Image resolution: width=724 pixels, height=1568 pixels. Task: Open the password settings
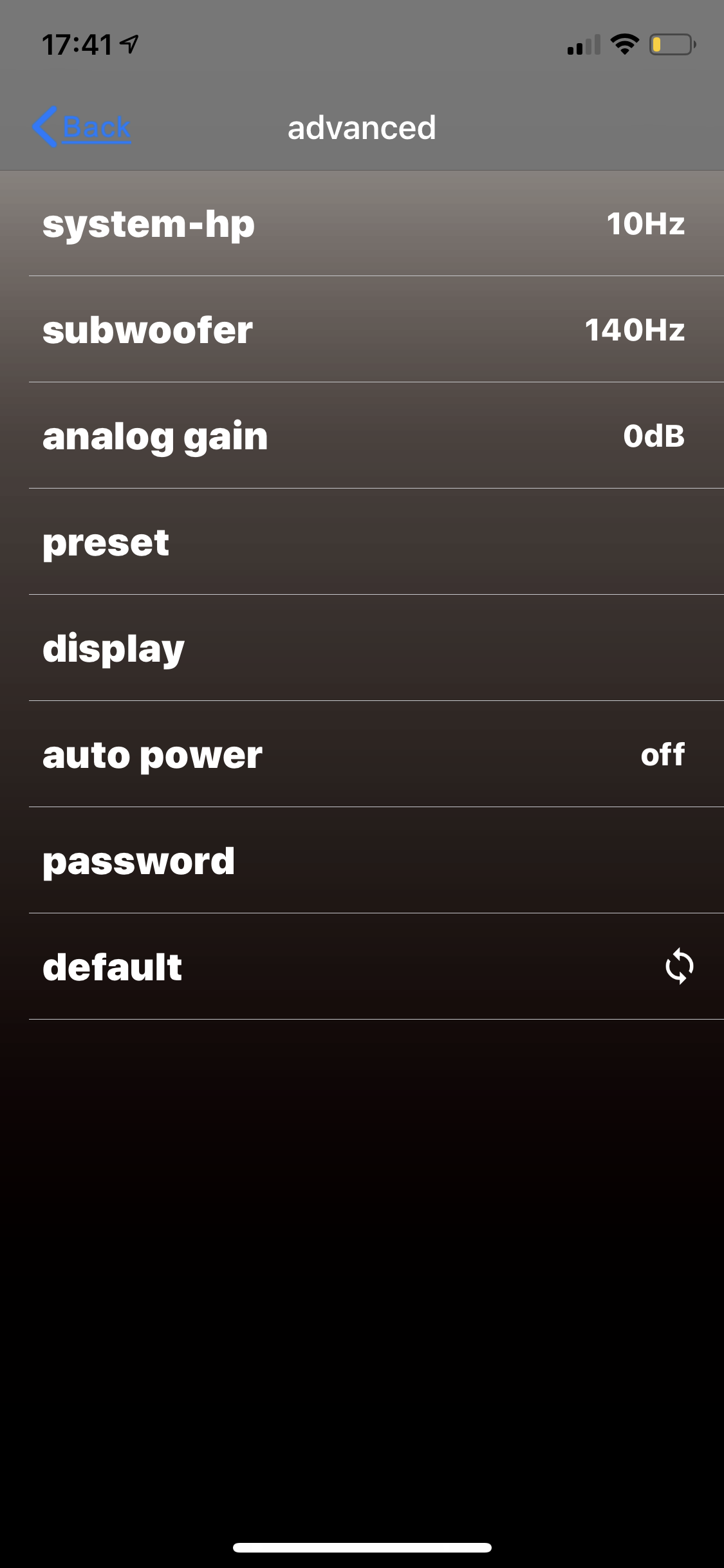[362, 861]
